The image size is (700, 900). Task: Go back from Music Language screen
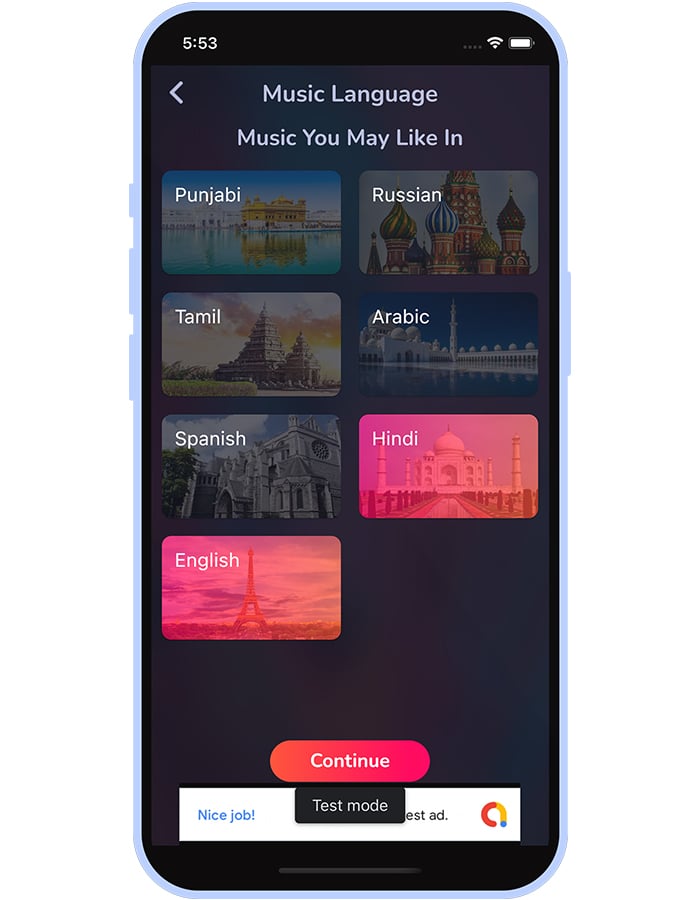pos(177,93)
